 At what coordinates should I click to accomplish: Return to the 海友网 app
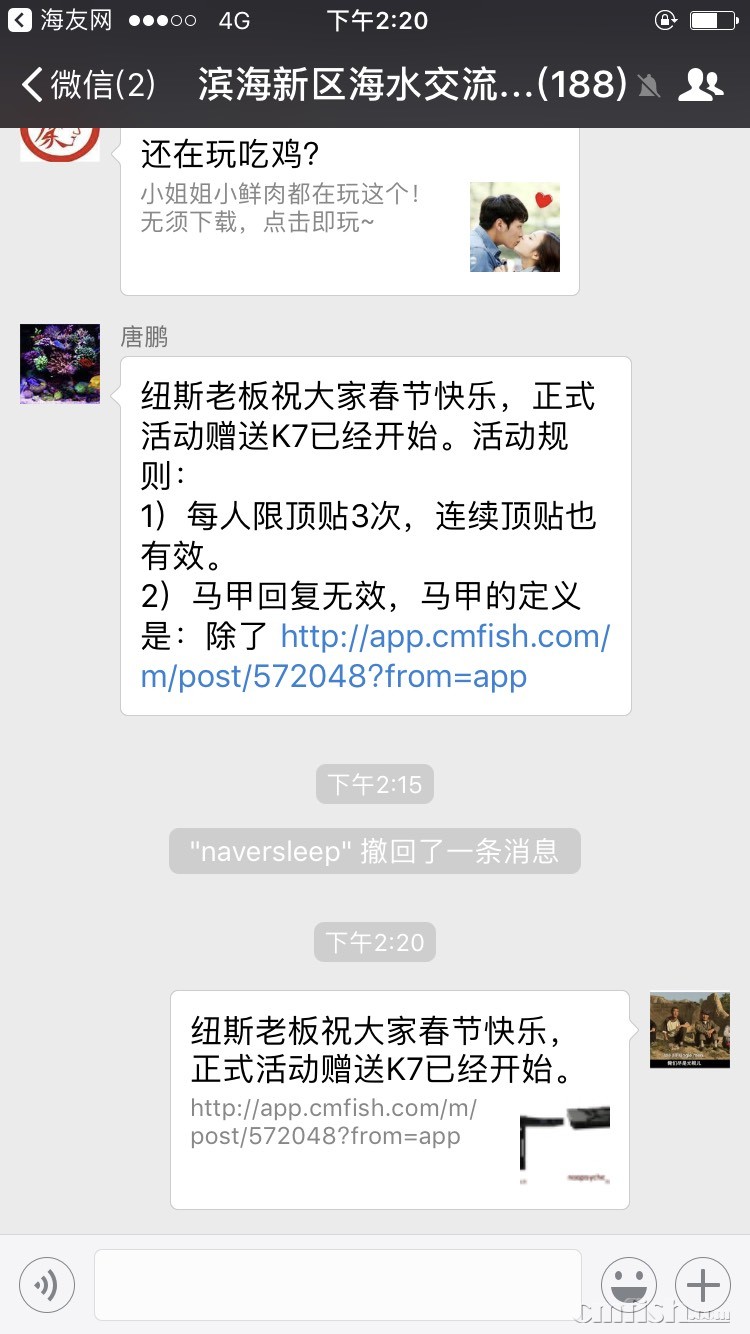click(x=60, y=20)
